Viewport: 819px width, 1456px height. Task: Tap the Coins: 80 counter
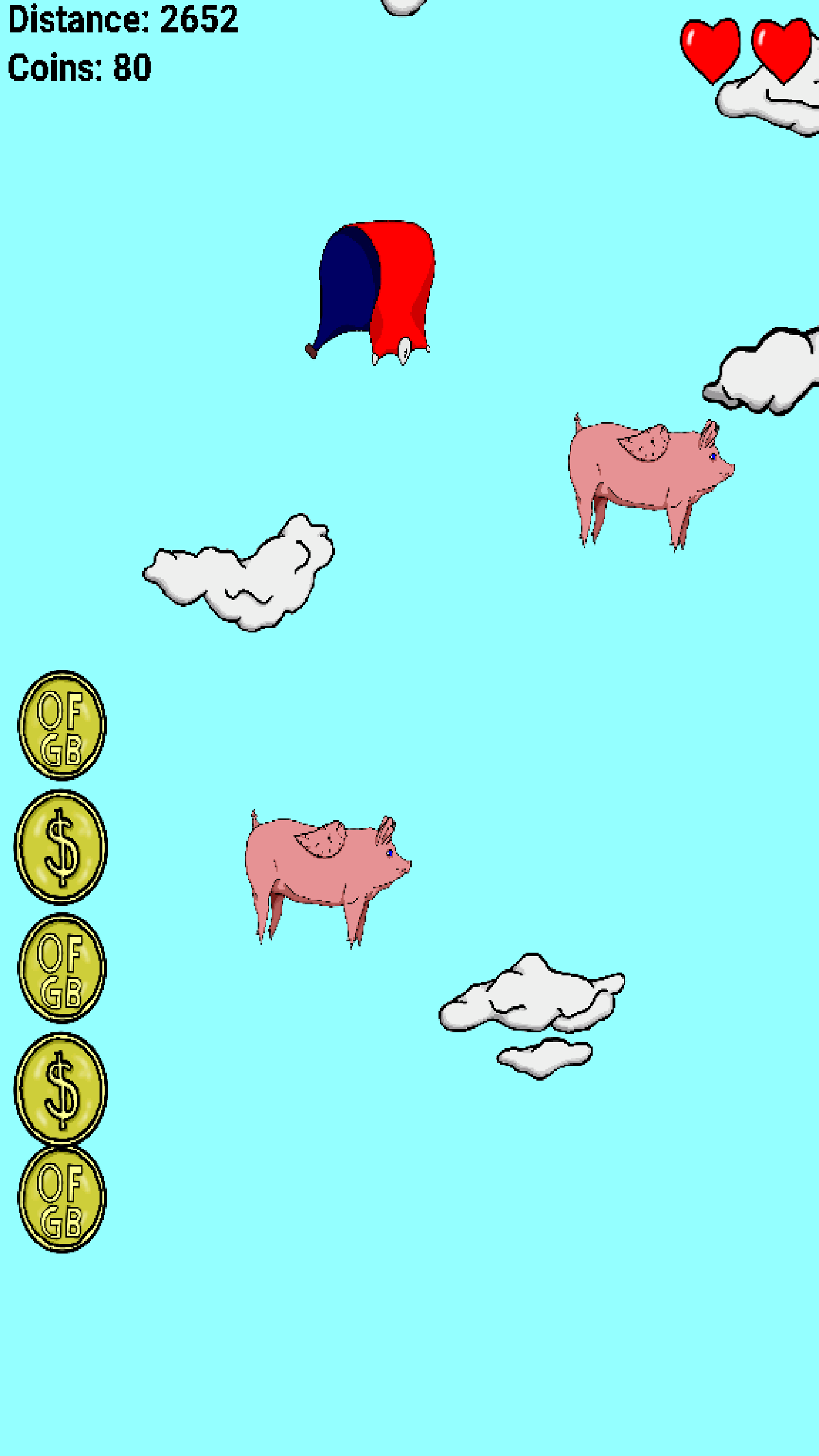click(78, 68)
